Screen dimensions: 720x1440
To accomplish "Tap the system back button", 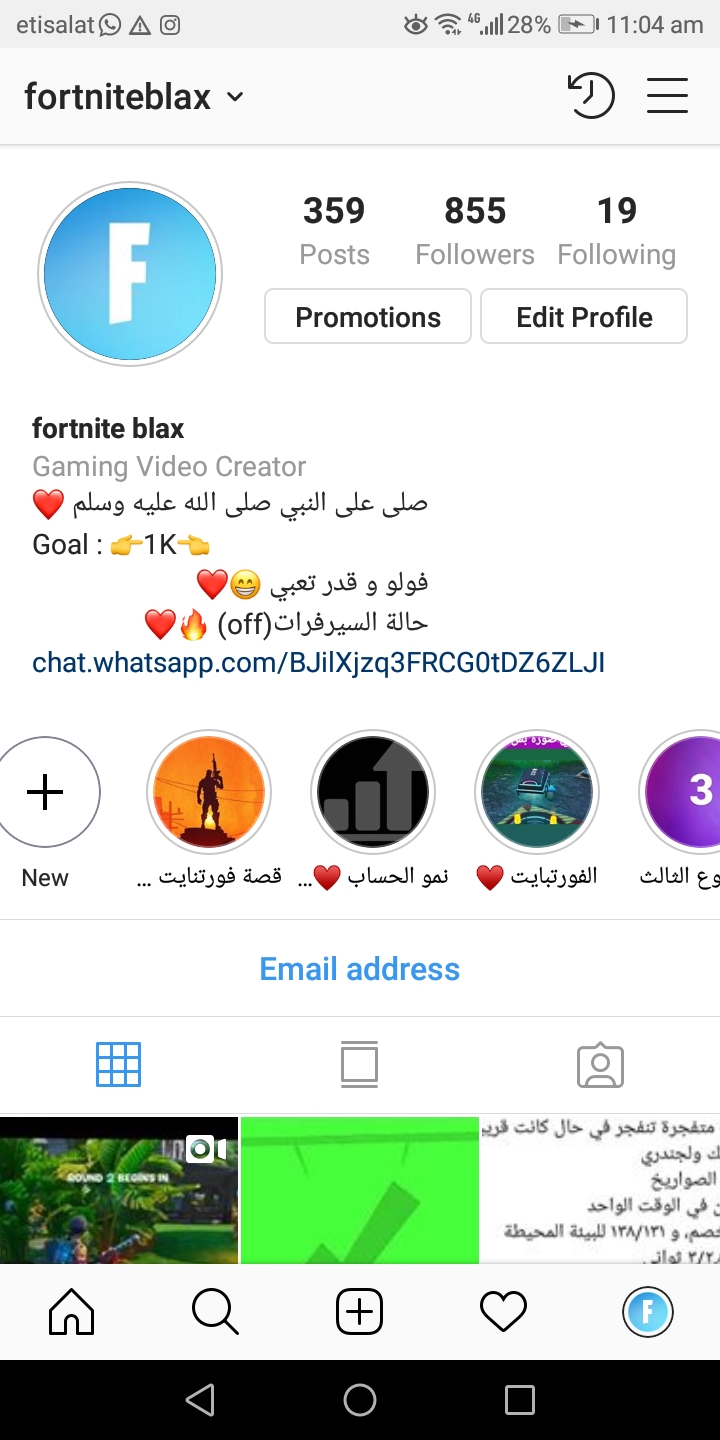I will tap(200, 1400).
